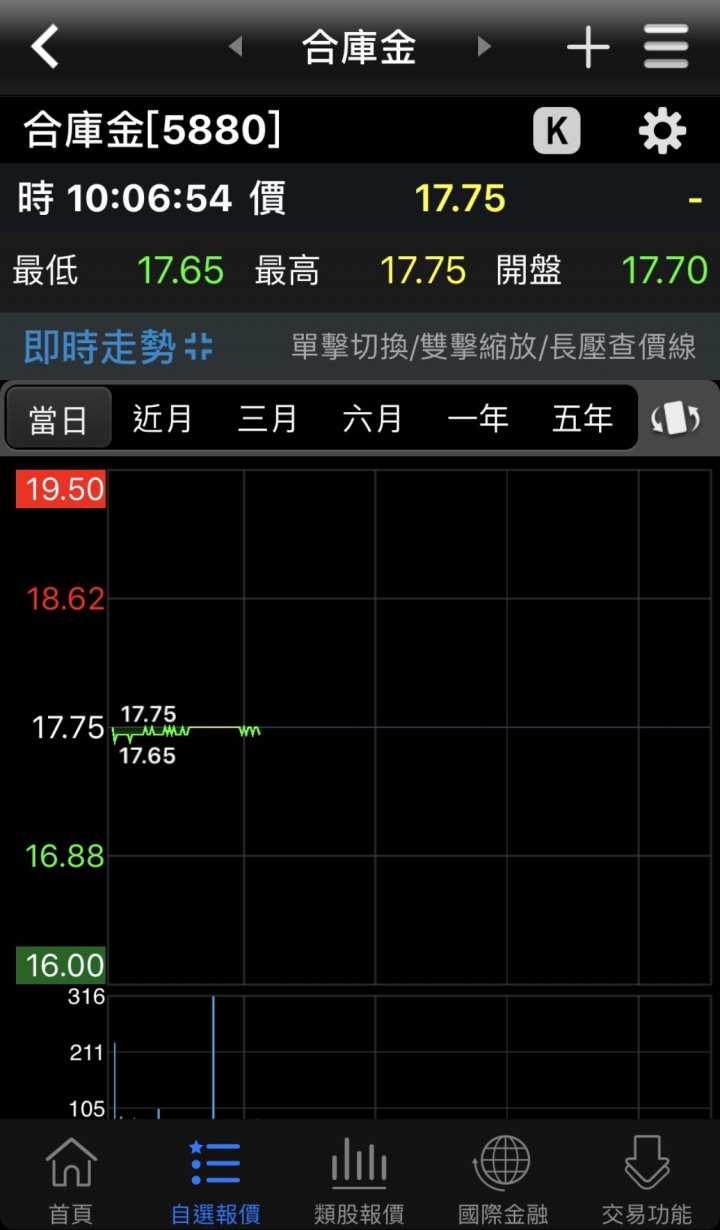Switch to the next stock with right arrow
Viewport: 720px width, 1230px height.
[x=484, y=47]
